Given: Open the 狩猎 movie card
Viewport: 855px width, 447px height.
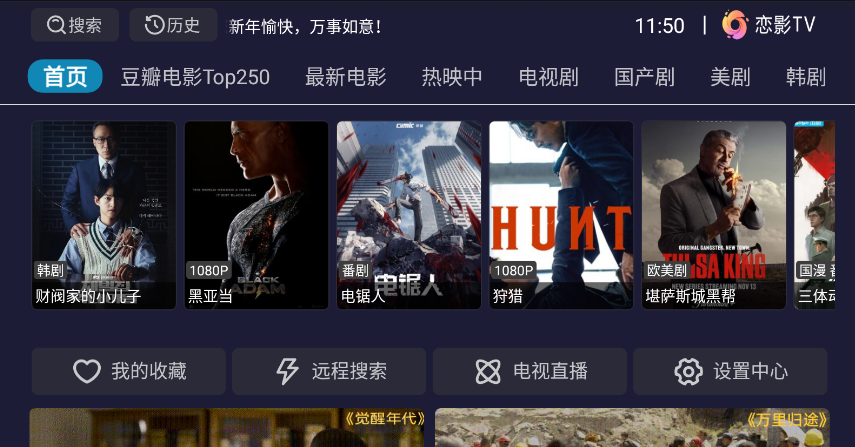Looking at the screenshot, I should point(561,214).
